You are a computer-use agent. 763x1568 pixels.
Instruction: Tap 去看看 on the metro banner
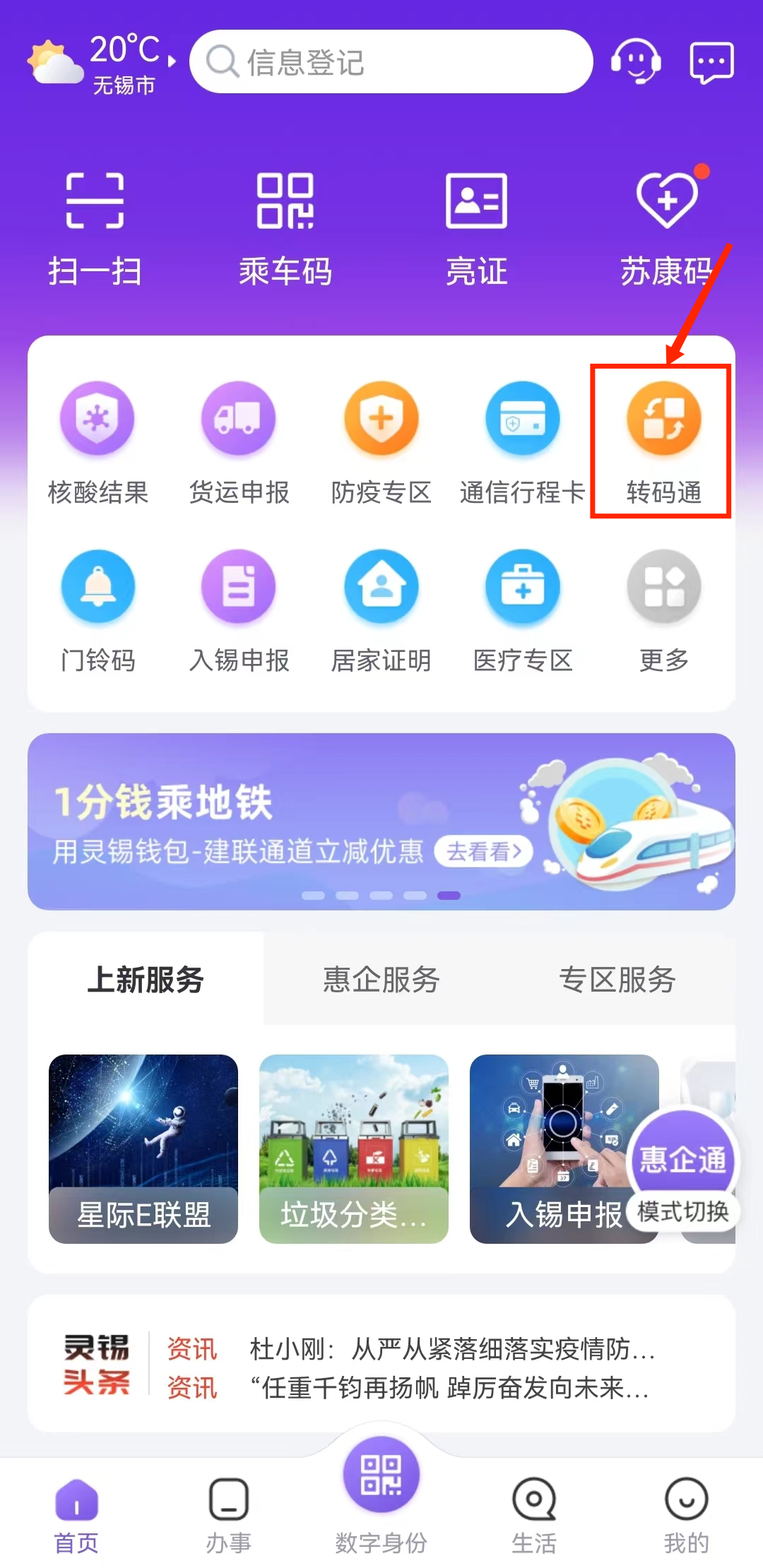484,852
